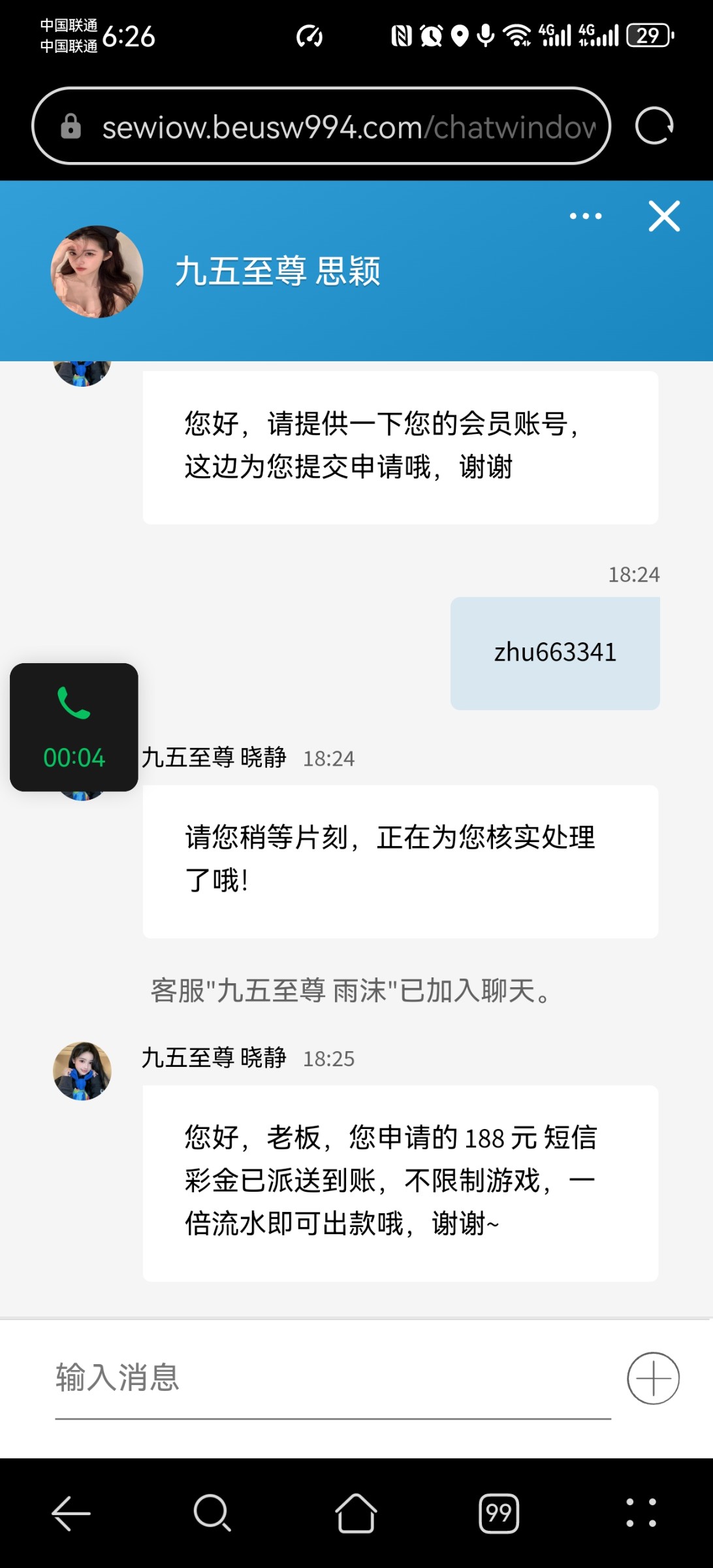Open the three-dot chat options menu
This screenshot has width=713, height=1568.
coord(585,216)
